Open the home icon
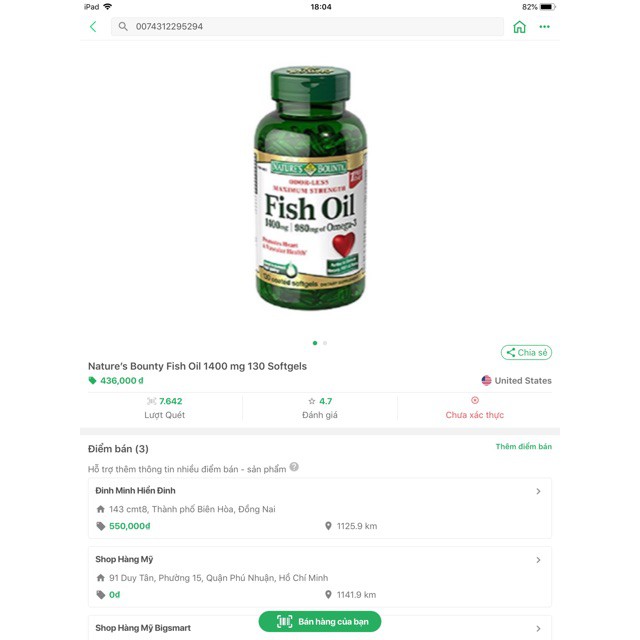640x640 pixels. (519, 27)
